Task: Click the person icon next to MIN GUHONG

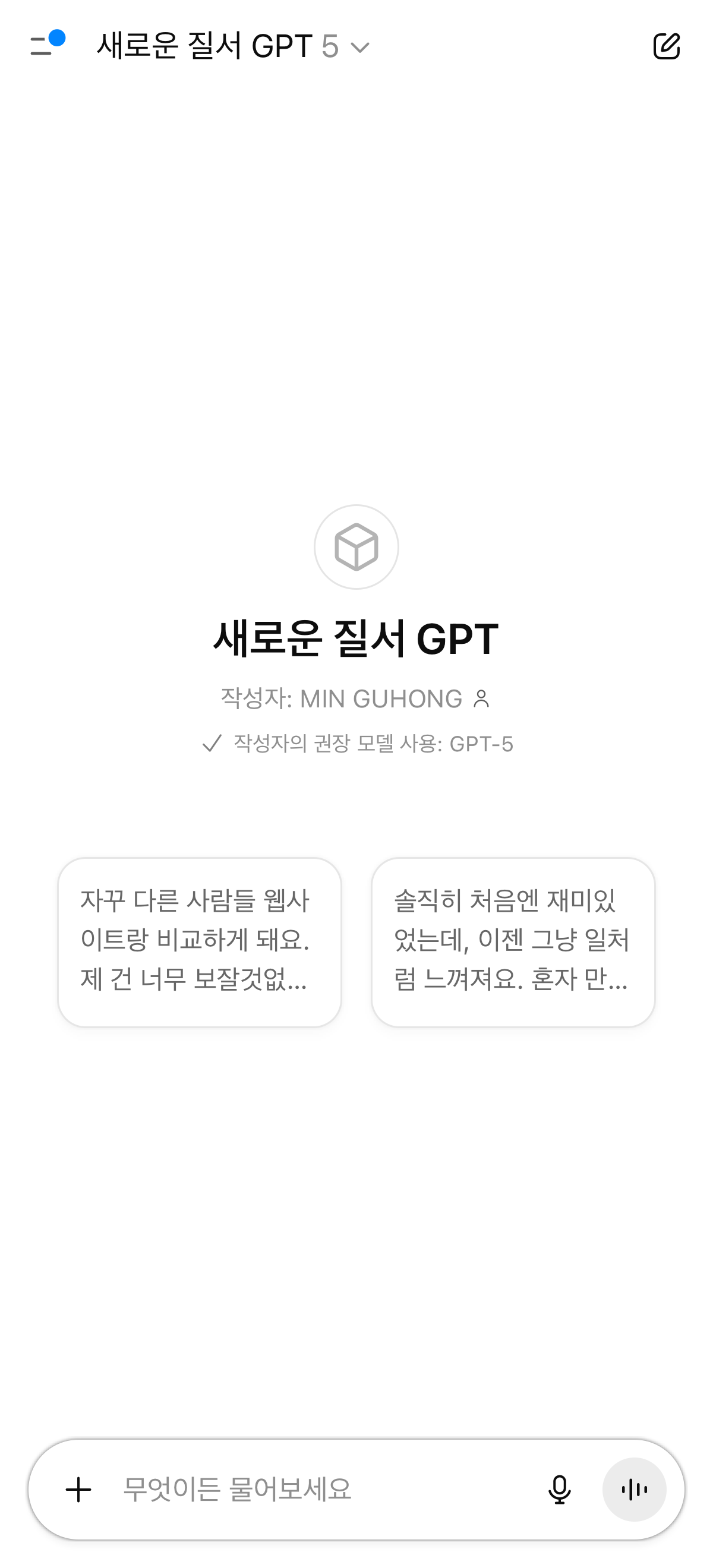Action: coord(482,700)
